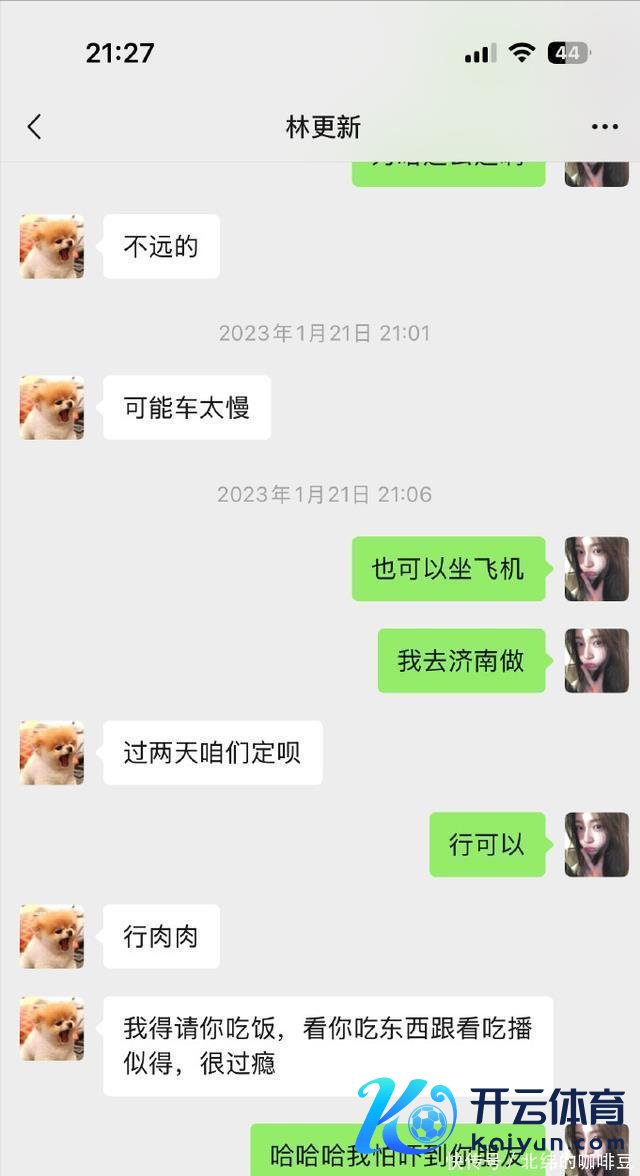640x1176 pixels.
Task: Open the three-dot chat options menu
Action: point(604,127)
